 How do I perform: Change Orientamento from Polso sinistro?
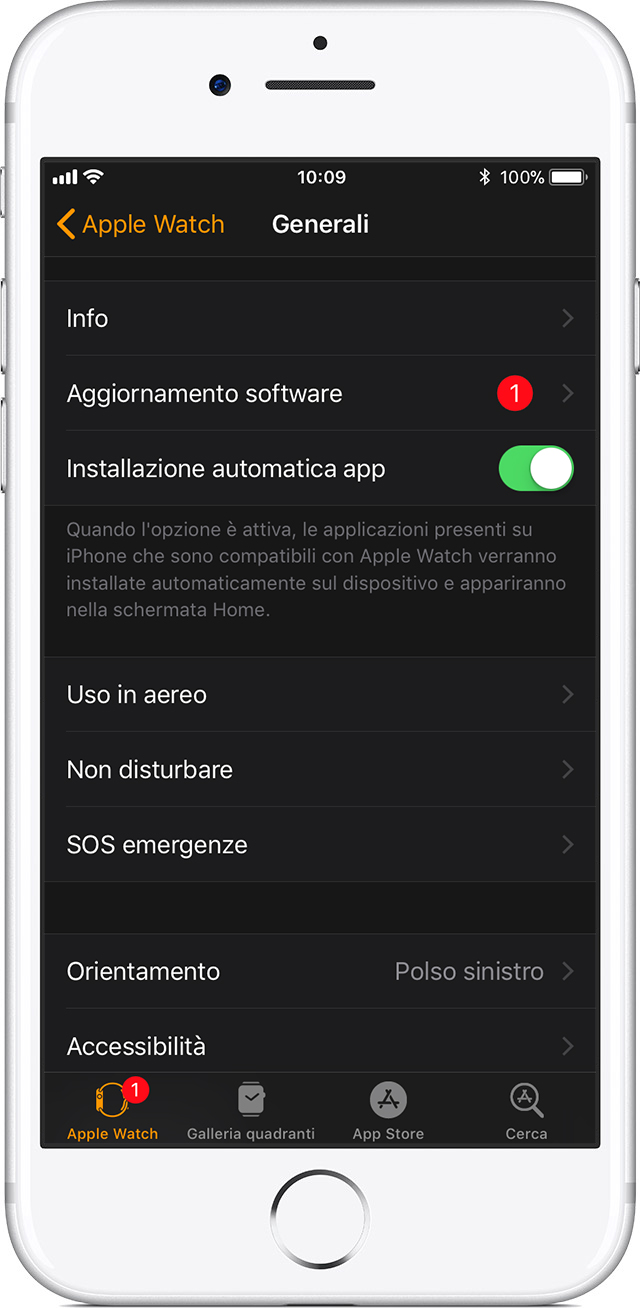(x=320, y=971)
